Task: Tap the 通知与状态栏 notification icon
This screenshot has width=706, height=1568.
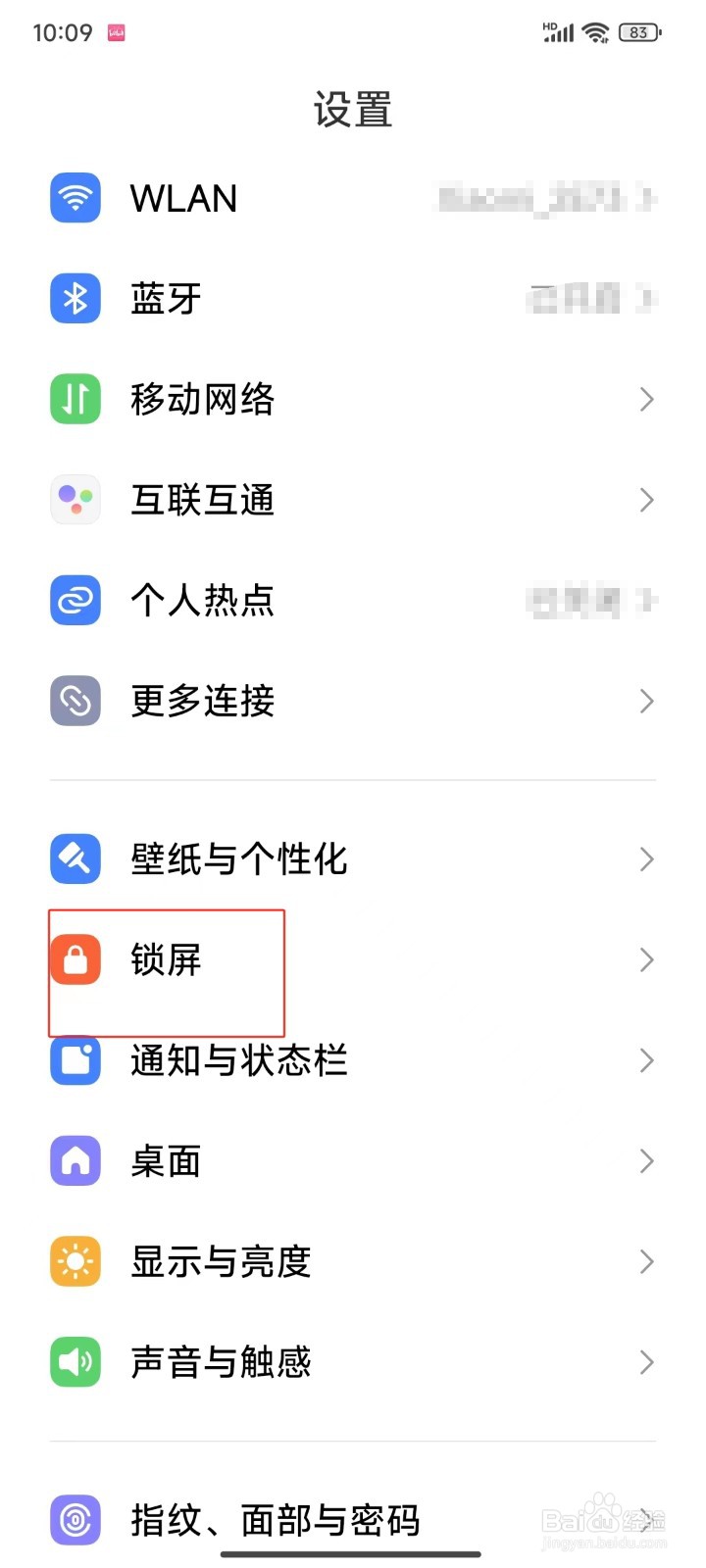Action: click(x=75, y=1060)
